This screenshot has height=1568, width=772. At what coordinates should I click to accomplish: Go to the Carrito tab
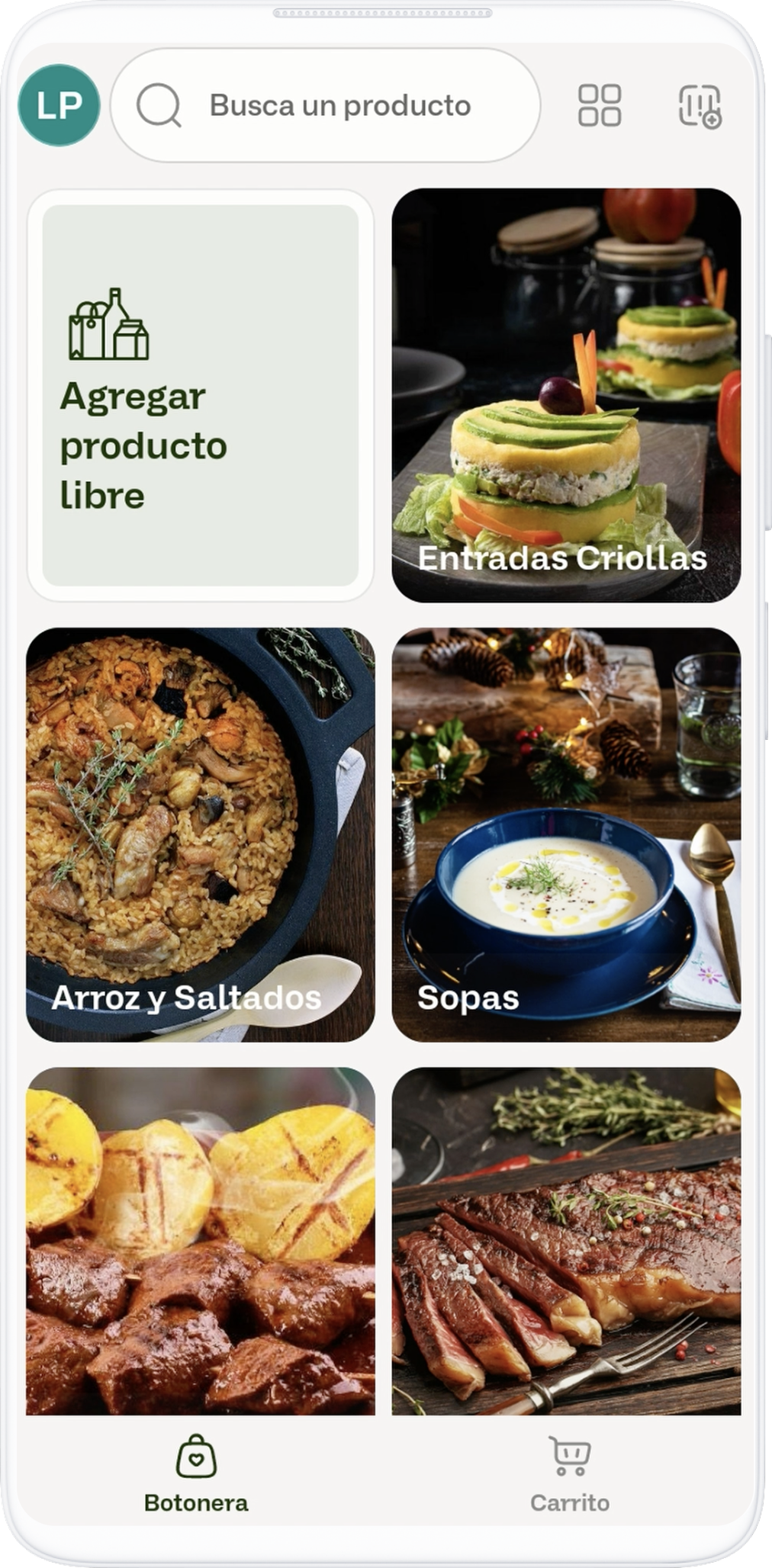[x=569, y=1473]
